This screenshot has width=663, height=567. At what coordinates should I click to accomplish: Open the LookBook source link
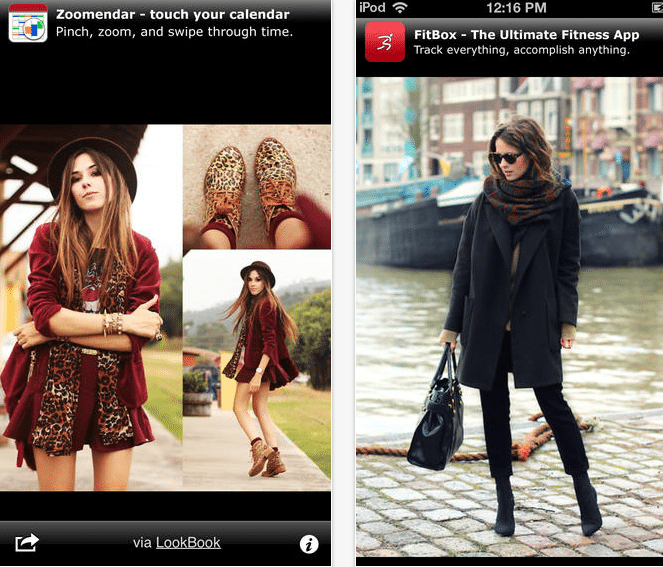[x=188, y=542]
